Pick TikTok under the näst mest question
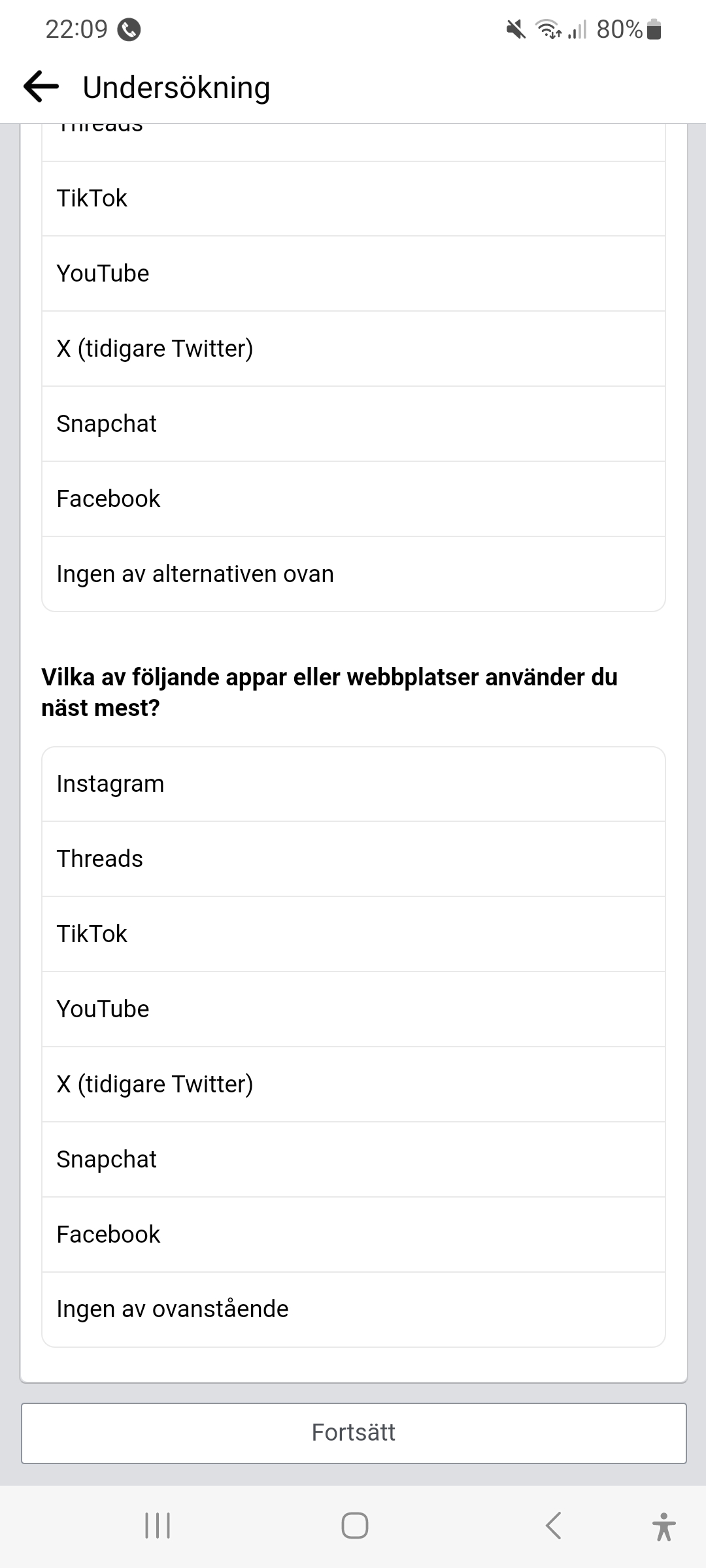 [x=353, y=934]
